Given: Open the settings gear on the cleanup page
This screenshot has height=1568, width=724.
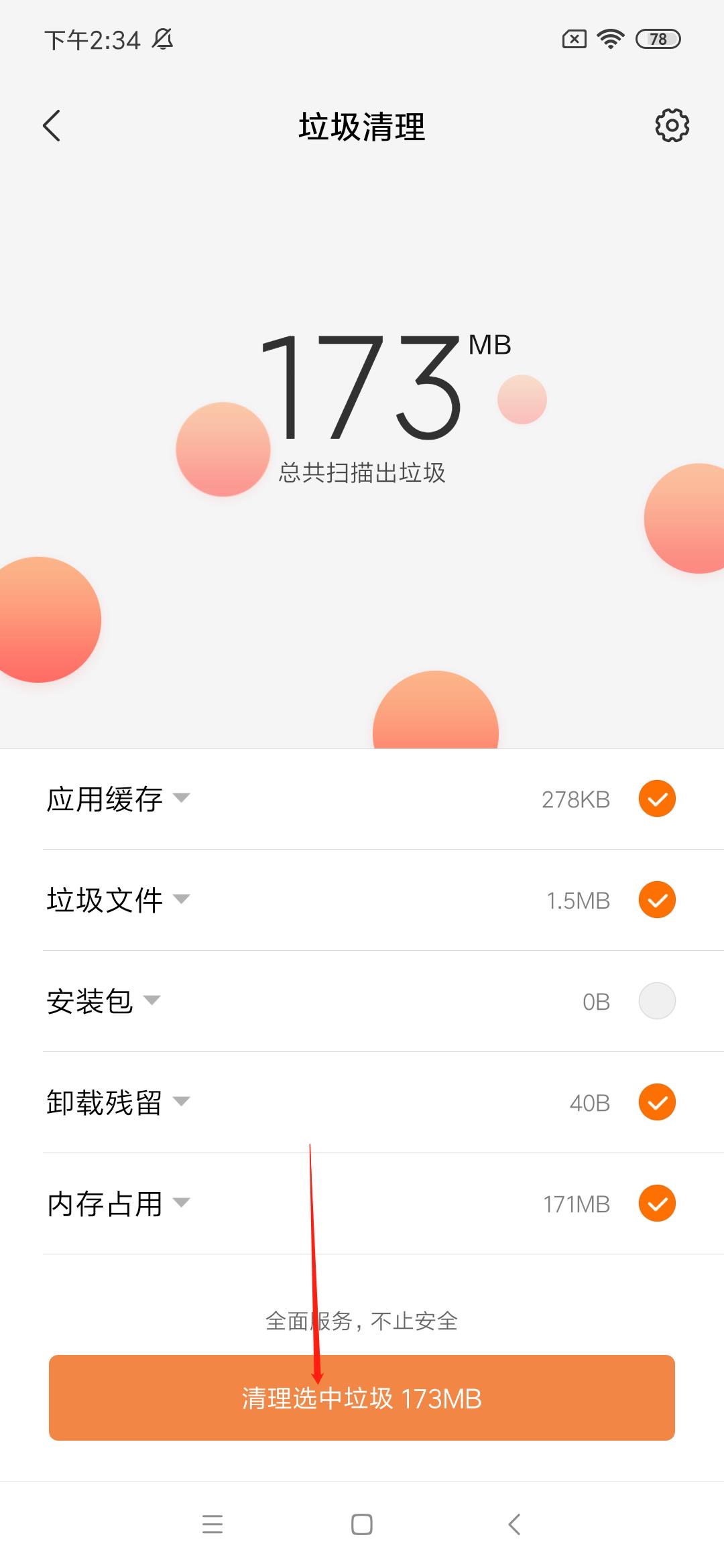Looking at the screenshot, I should (x=671, y=125).
